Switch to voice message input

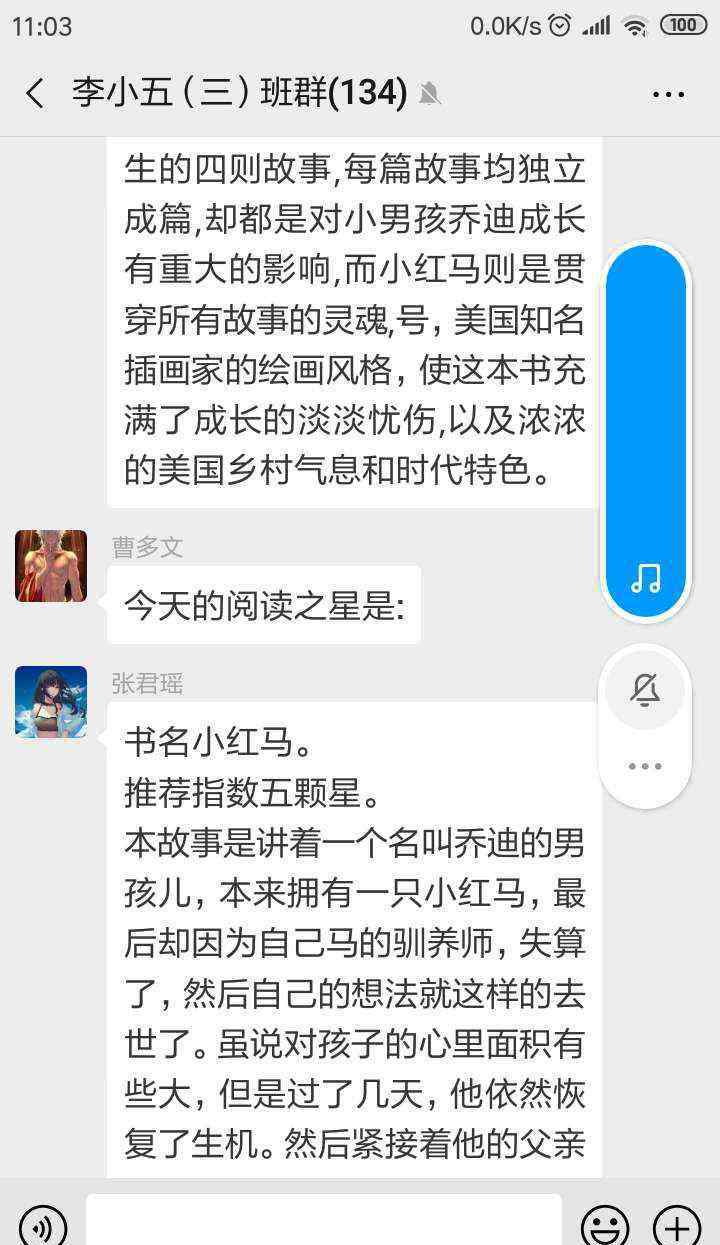(42, 1226)
